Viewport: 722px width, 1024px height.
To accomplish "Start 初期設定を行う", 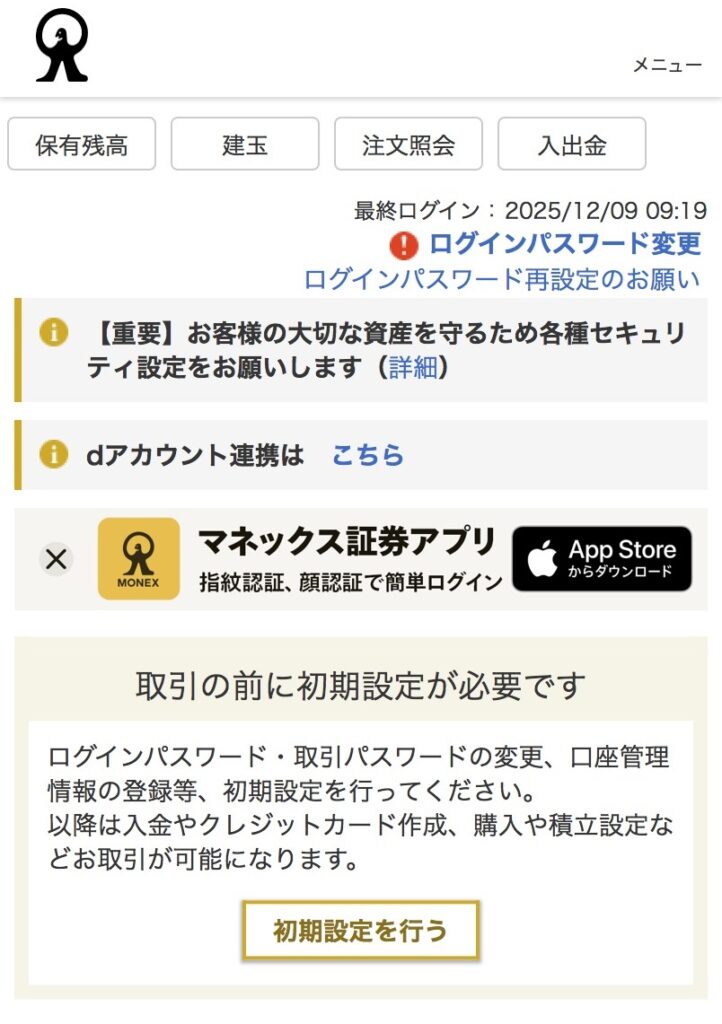I will click(x=361, y=931).
